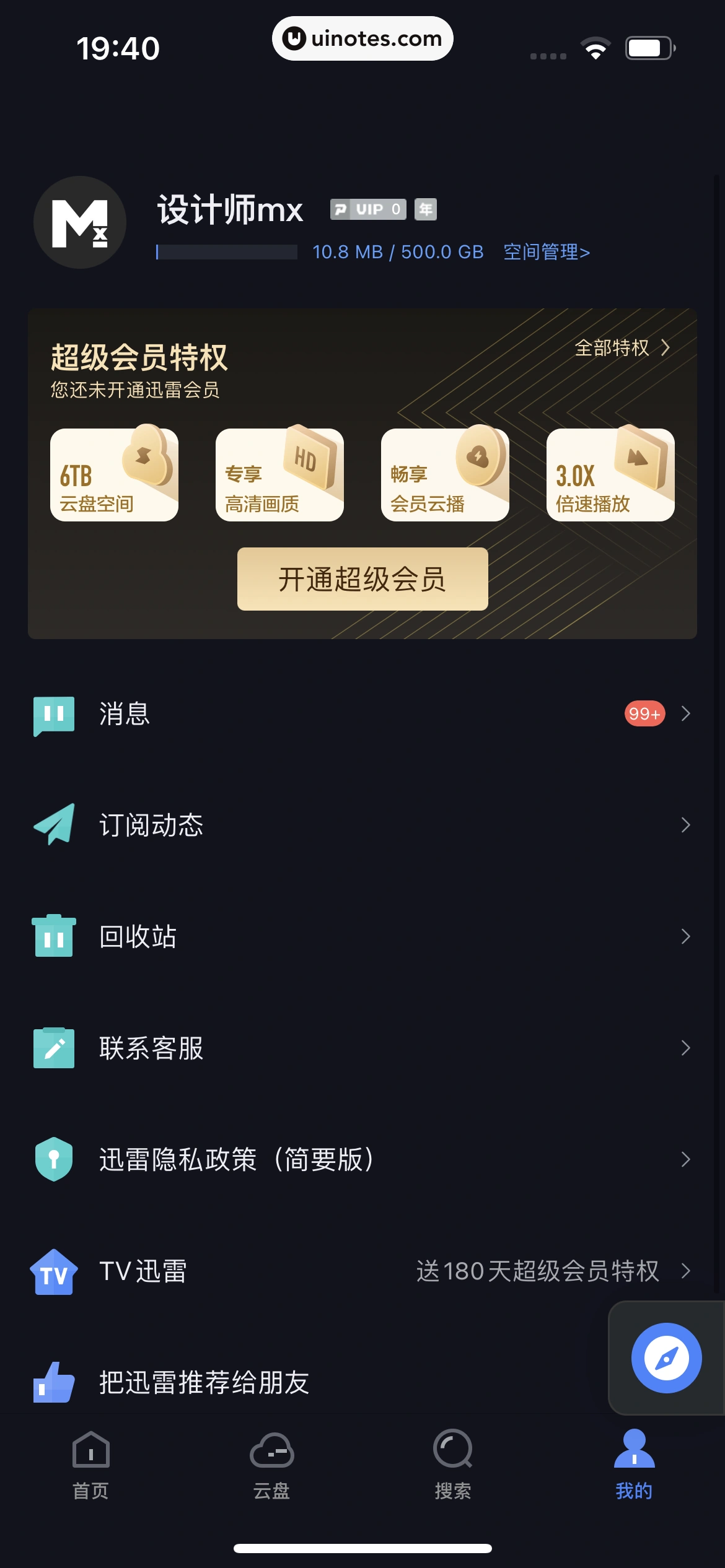This screenshot has width=725, height=1568.
Task: Expand the 消息 row chevron
Action: (687, 713)
